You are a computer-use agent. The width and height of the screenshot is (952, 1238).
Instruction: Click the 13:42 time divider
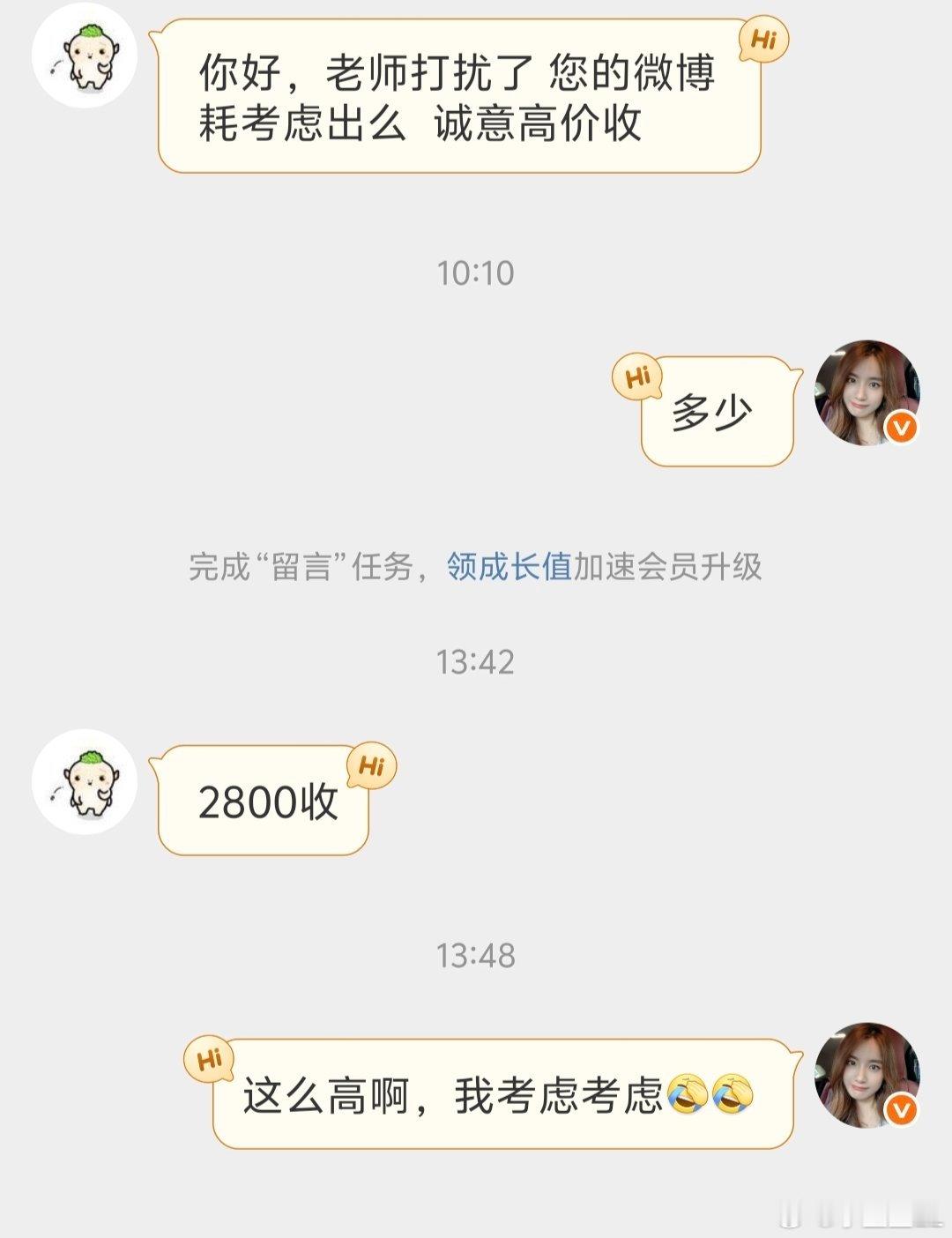[476, 661]
